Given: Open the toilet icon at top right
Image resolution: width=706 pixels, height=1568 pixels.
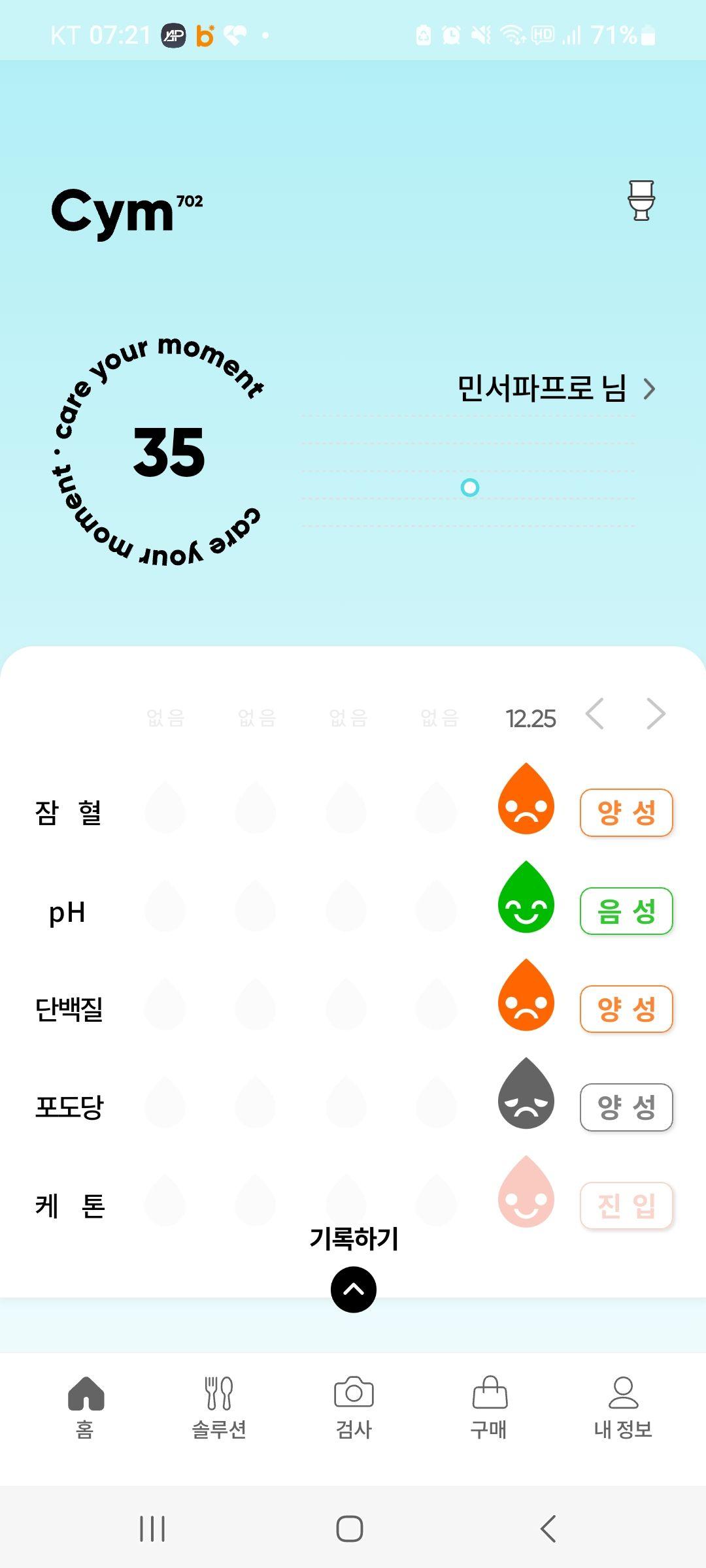Looking at the screenshot, I should (x=641, y=201).
